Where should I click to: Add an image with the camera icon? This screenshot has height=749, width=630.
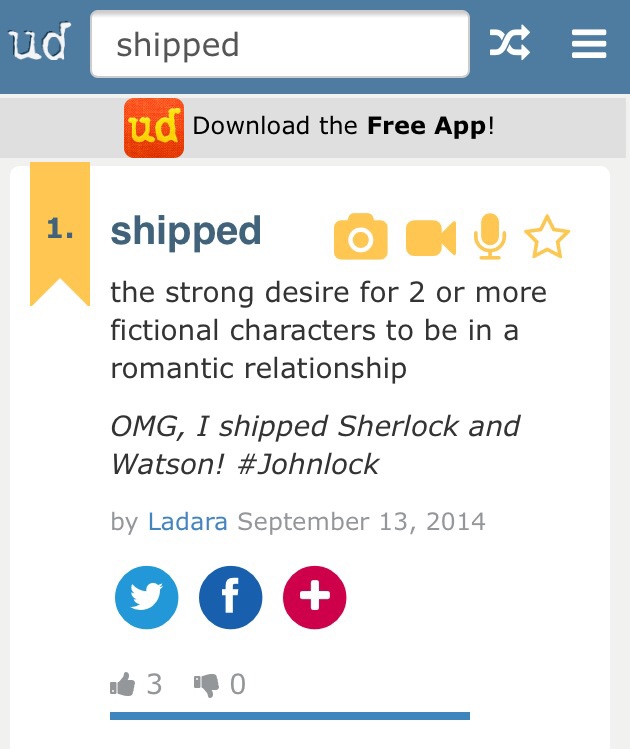pyautogui.click(x=360, y=238)
